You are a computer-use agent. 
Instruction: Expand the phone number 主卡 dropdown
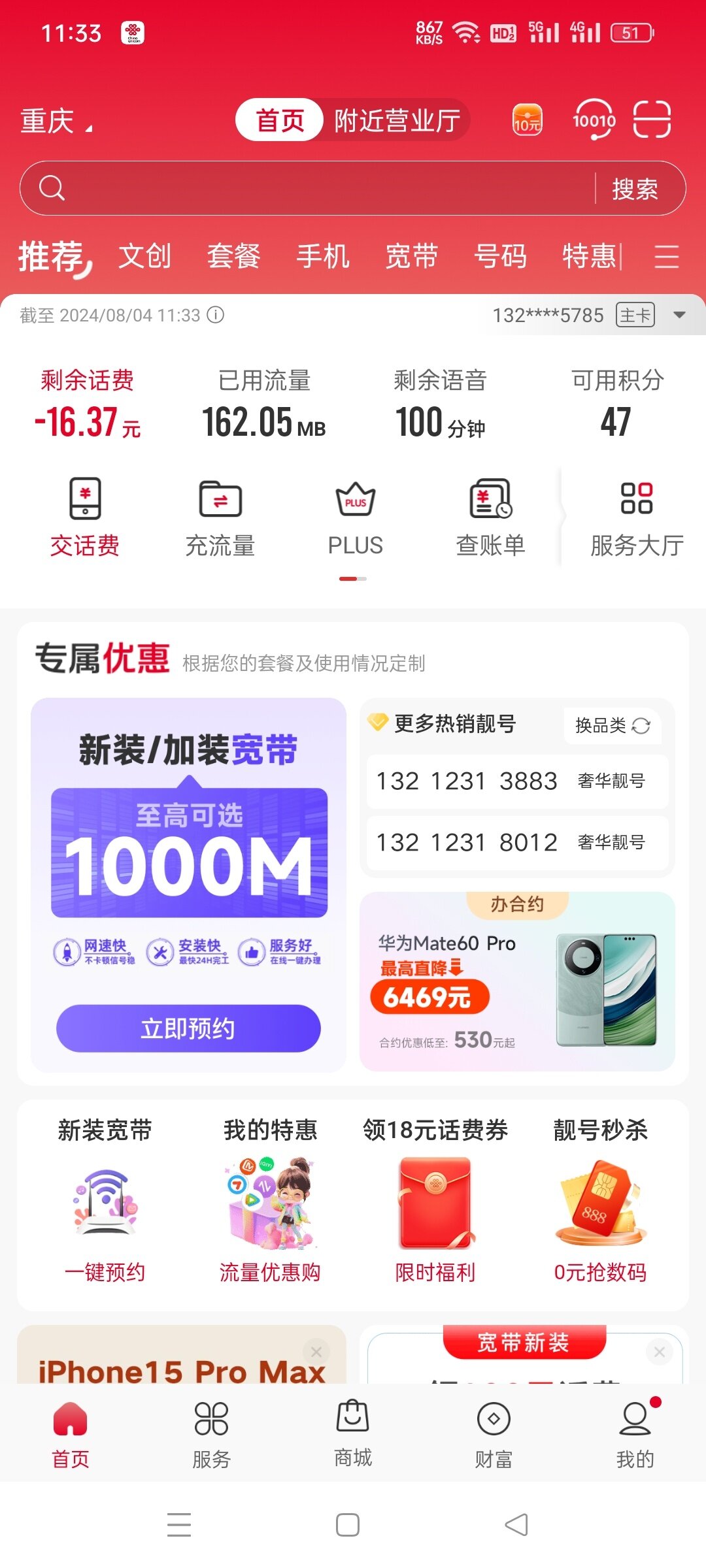679,315
